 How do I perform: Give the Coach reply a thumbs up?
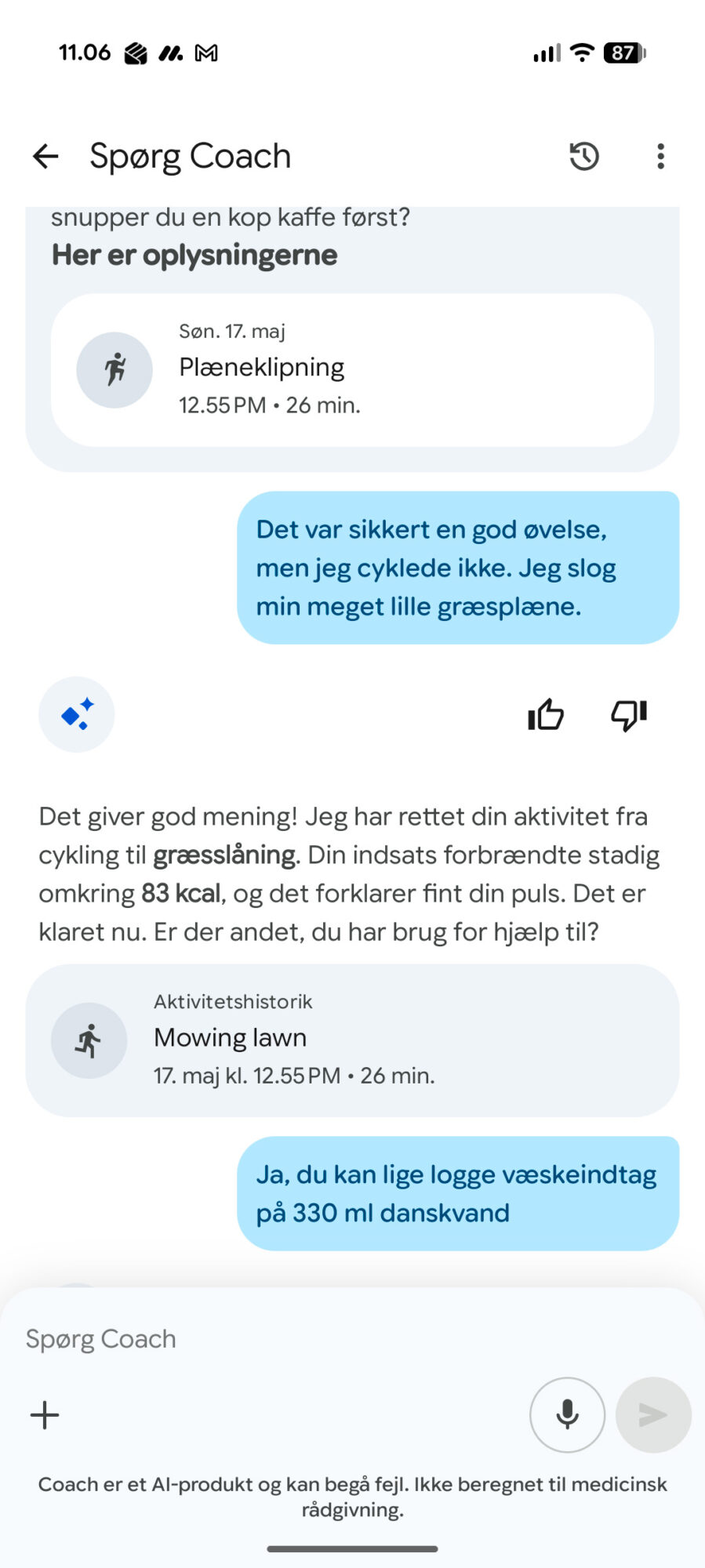click(x=546, y=714)
